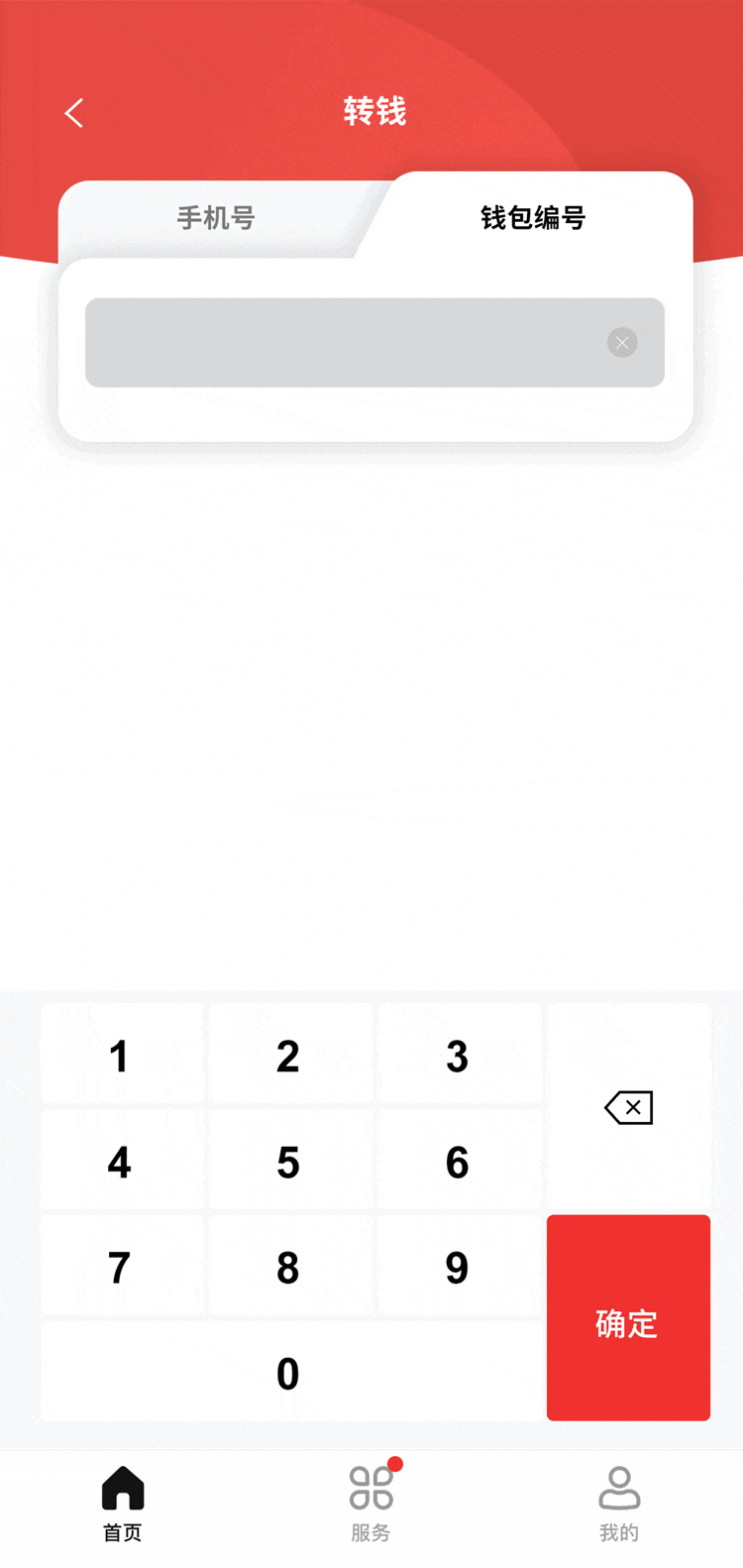Enter digit 1 on the keypad
The height and width of the screenshot is (1568, 743).
point(121,1056)
